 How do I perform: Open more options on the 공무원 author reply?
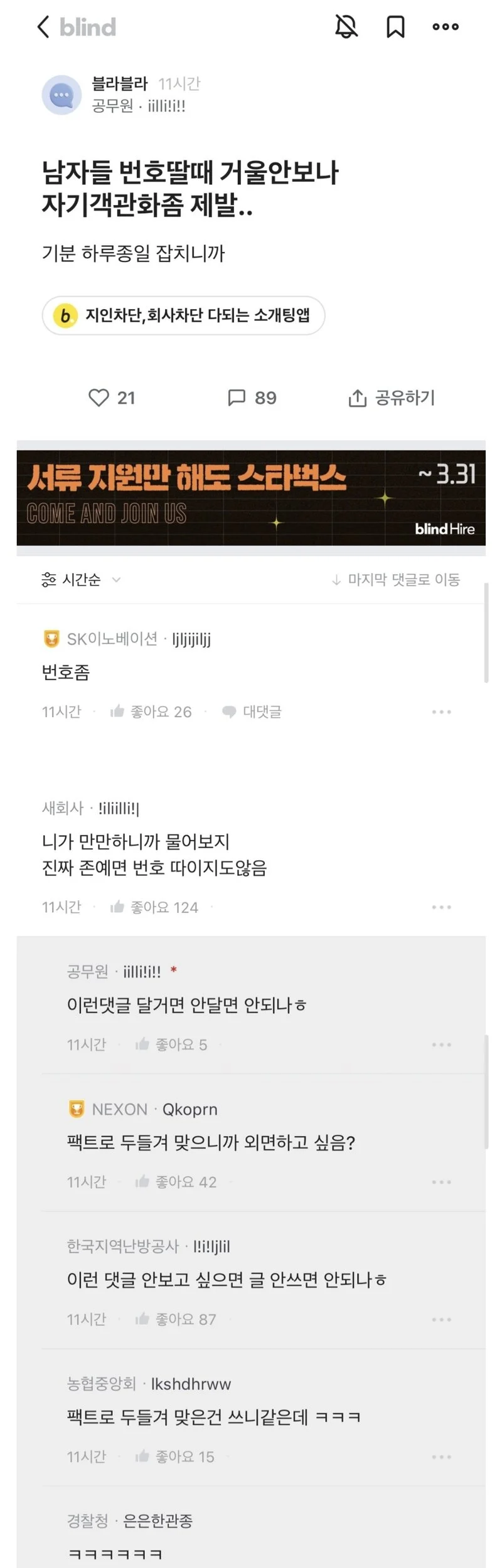coord(441,1044)
